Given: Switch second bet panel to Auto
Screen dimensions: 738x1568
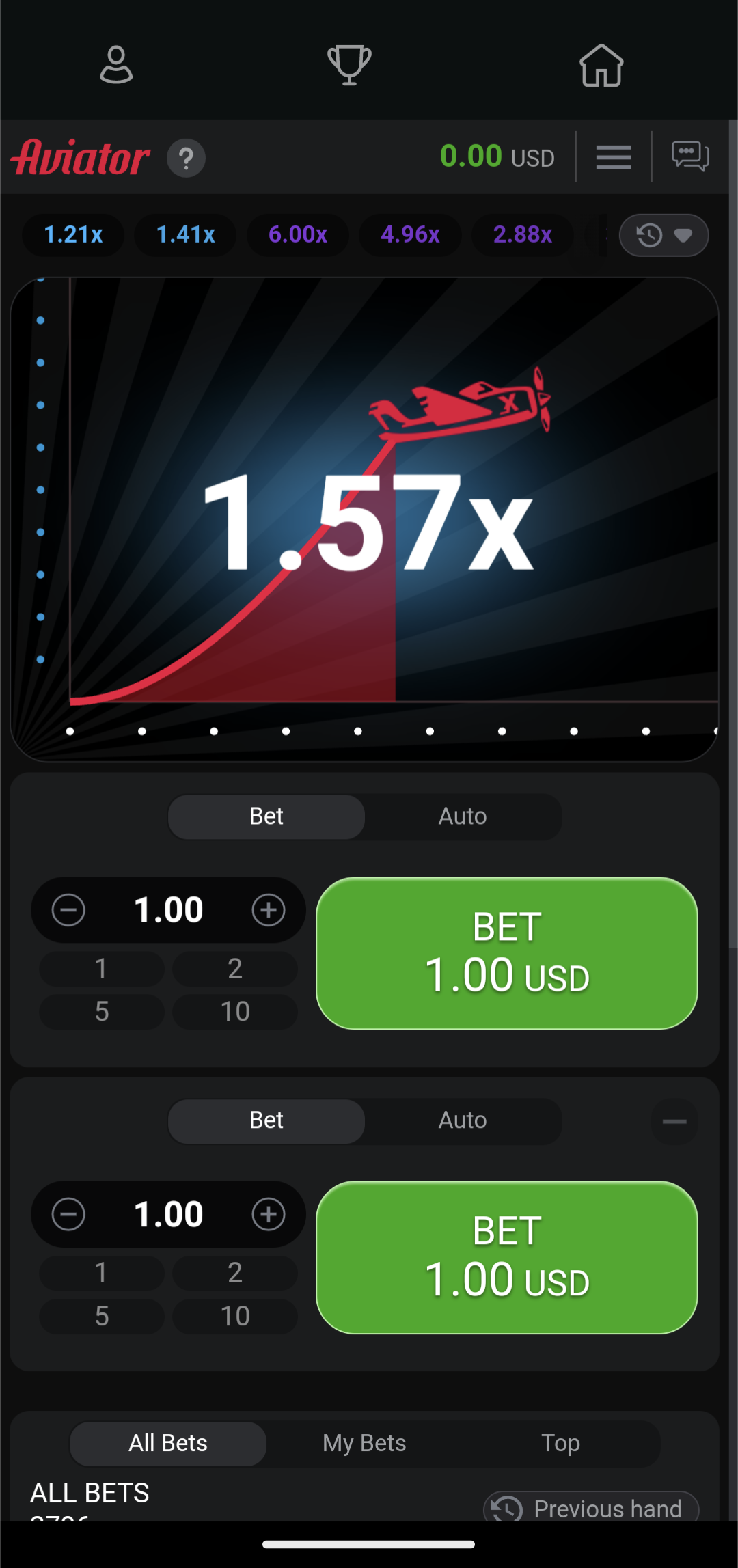Looking at the screenshot, I should (x=463, y=1120).
